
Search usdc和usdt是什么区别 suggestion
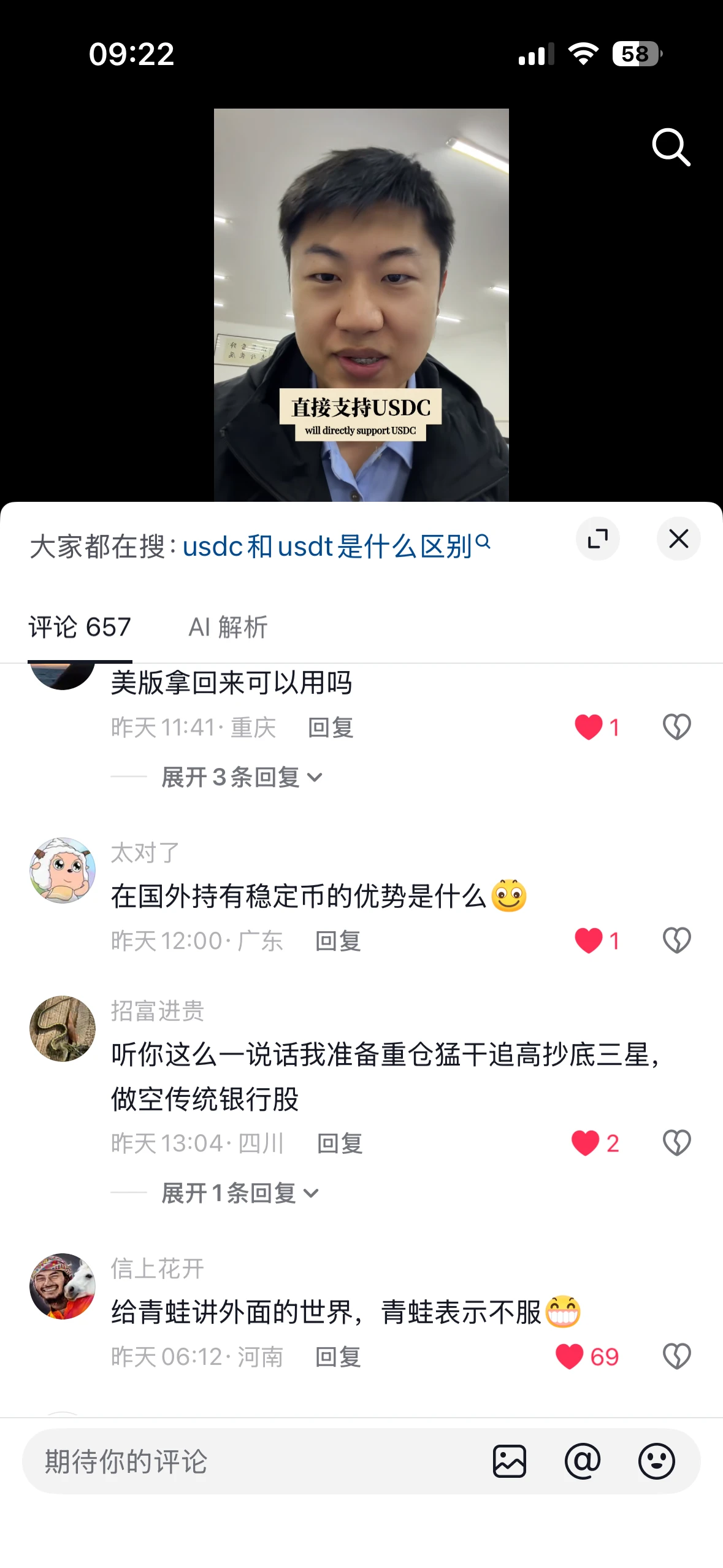[x=336, y=546]
